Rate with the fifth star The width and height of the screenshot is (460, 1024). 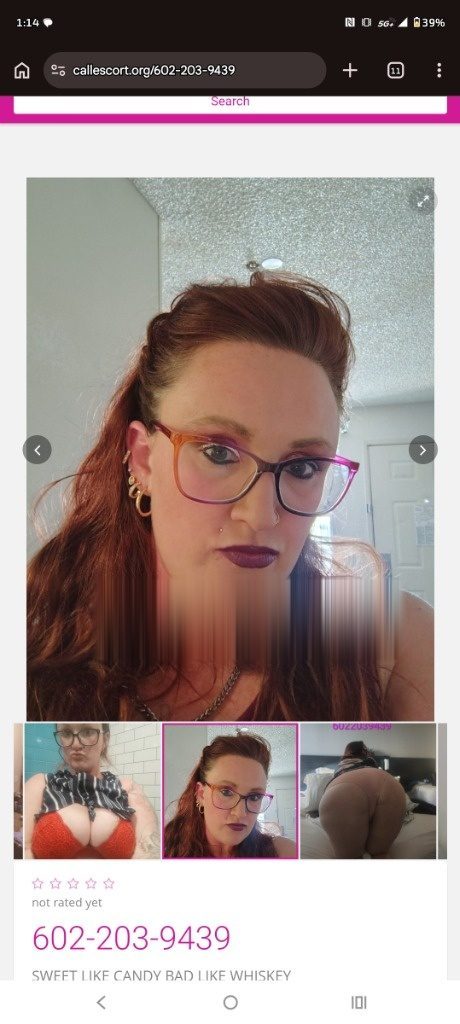click(x=108, y=884)
